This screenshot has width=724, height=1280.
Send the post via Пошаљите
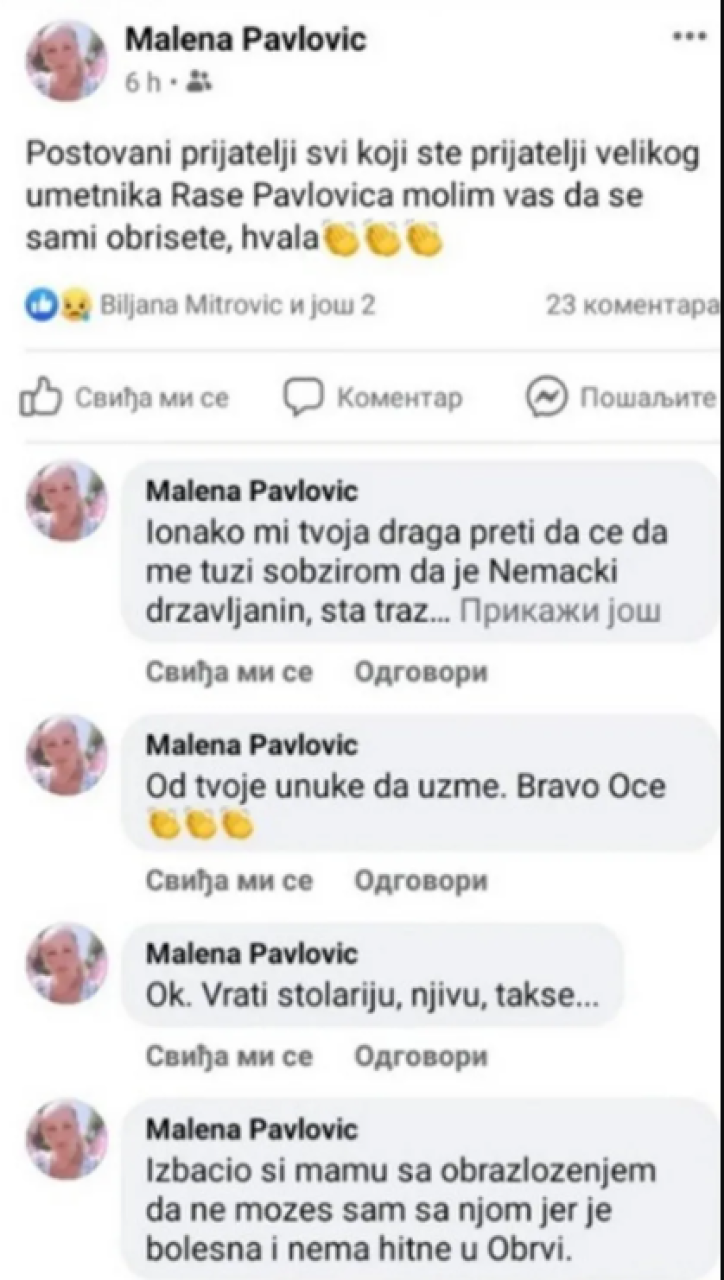(x=622, y=398)
